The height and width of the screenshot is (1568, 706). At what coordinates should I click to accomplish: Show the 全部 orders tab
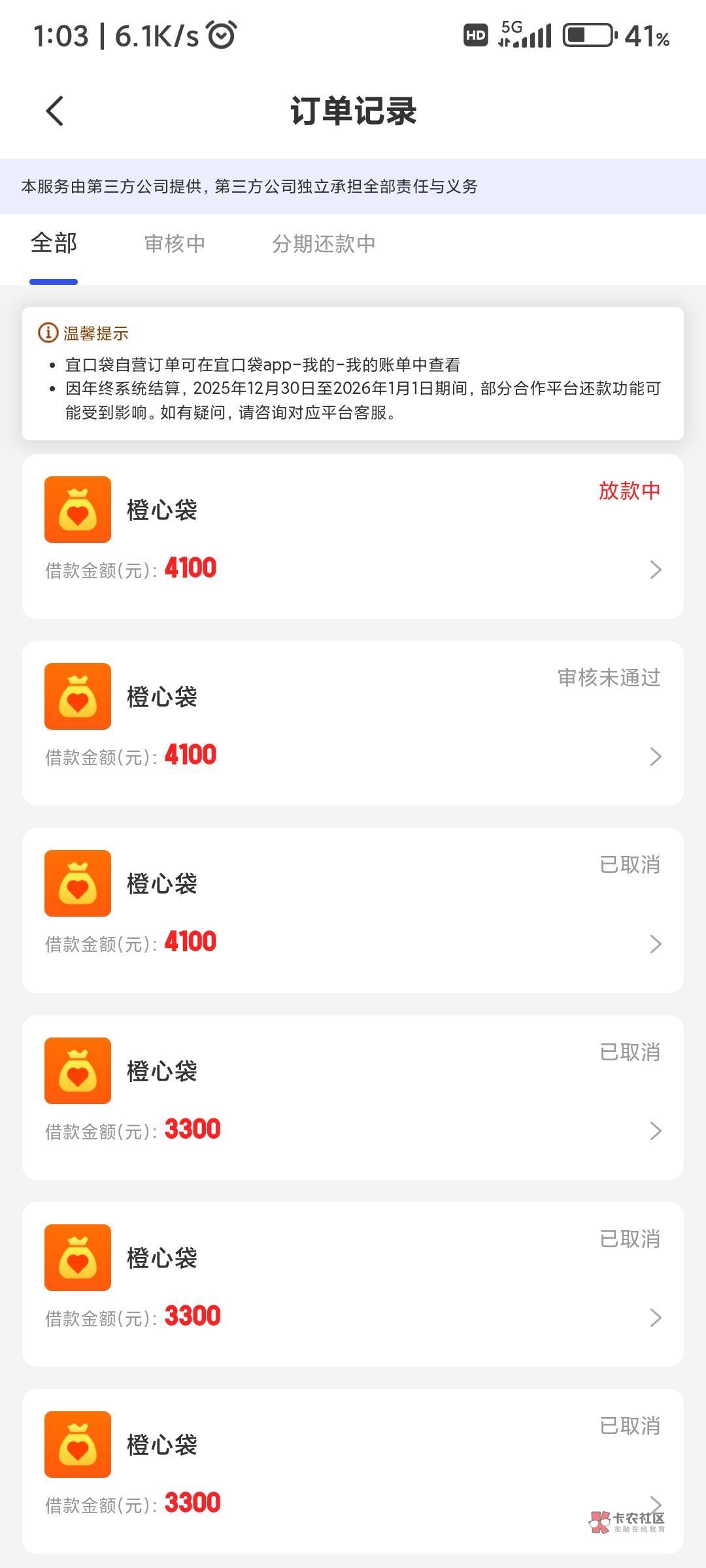click(54, 244)
